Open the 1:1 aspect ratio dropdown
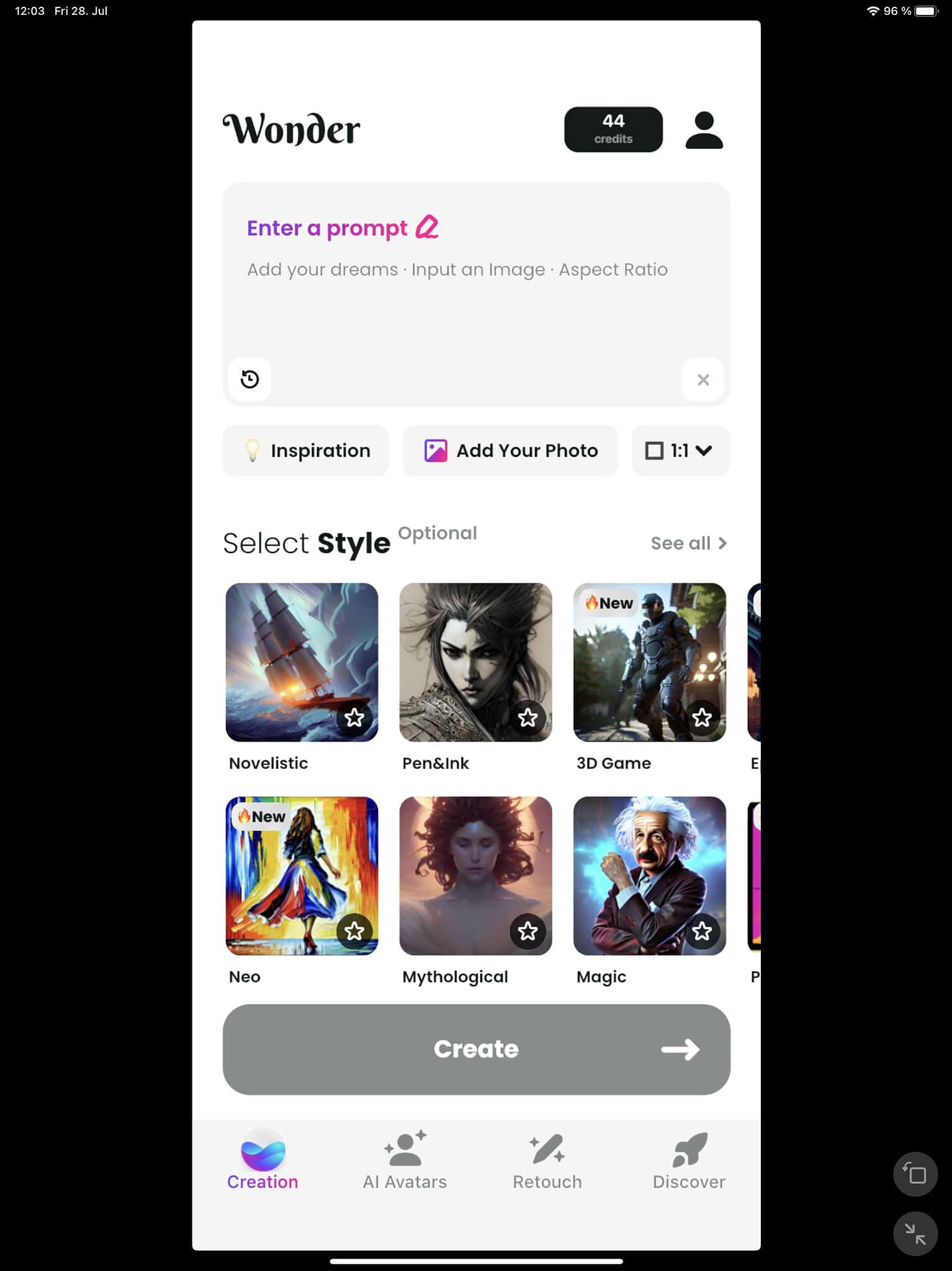 (x=680, y=451)
